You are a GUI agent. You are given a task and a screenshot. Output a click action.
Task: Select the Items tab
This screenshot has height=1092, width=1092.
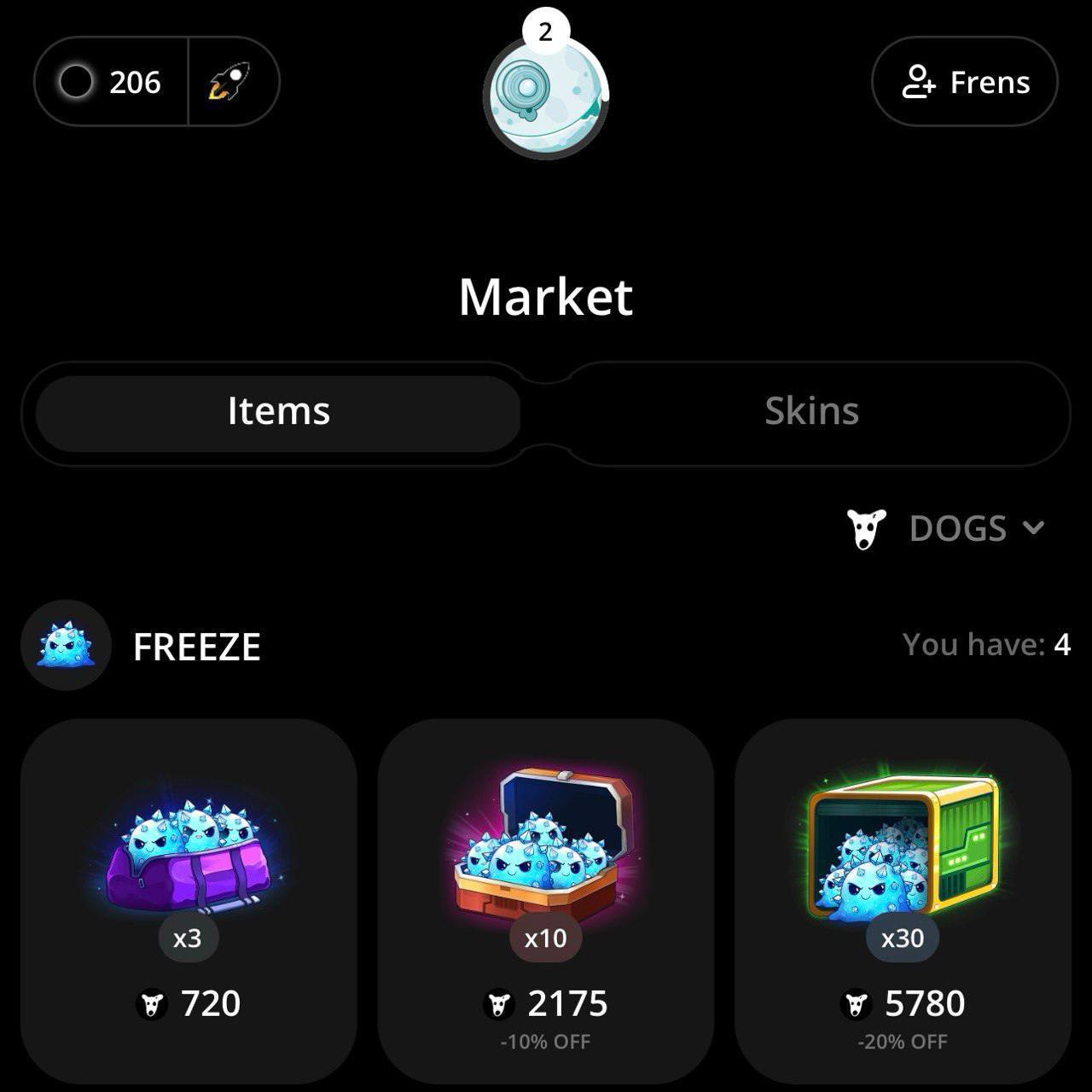pos(278,411)
